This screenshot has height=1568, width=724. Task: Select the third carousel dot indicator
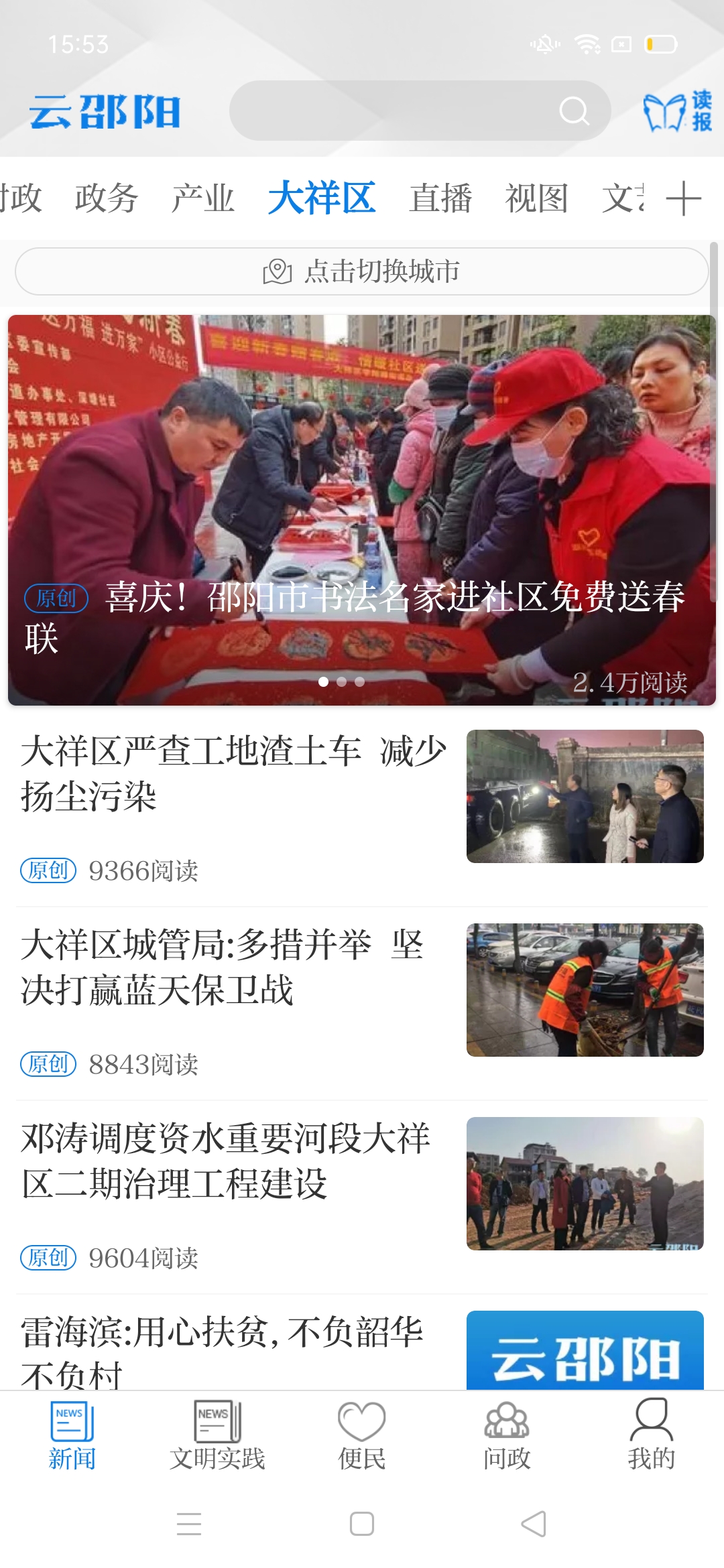359,681
